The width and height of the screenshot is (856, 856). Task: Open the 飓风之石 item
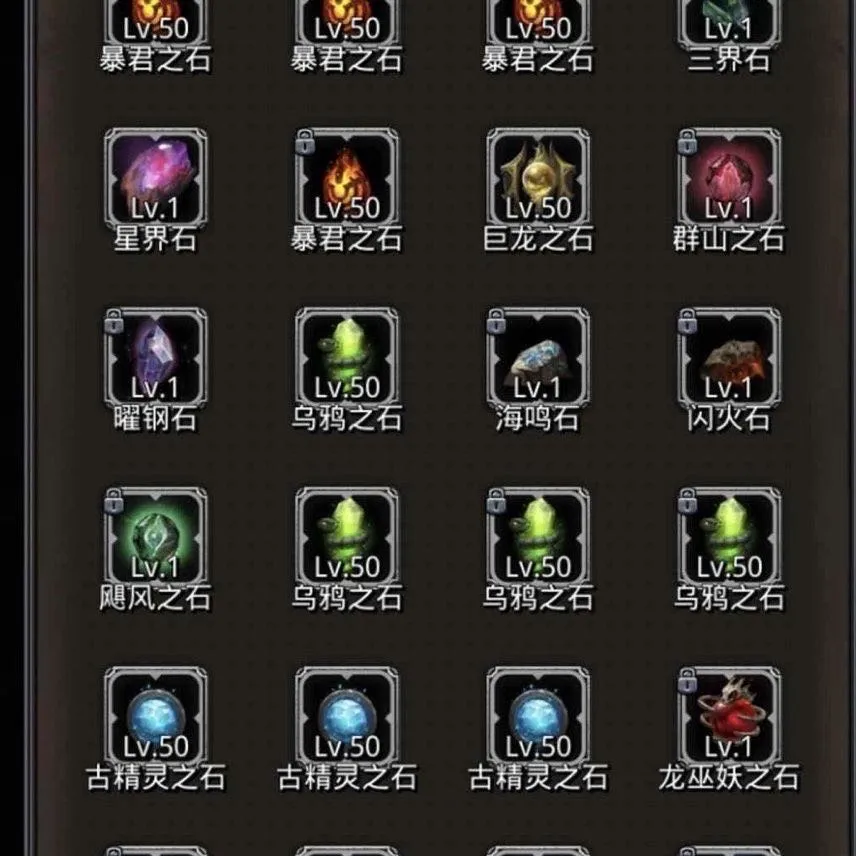[156, 537]
